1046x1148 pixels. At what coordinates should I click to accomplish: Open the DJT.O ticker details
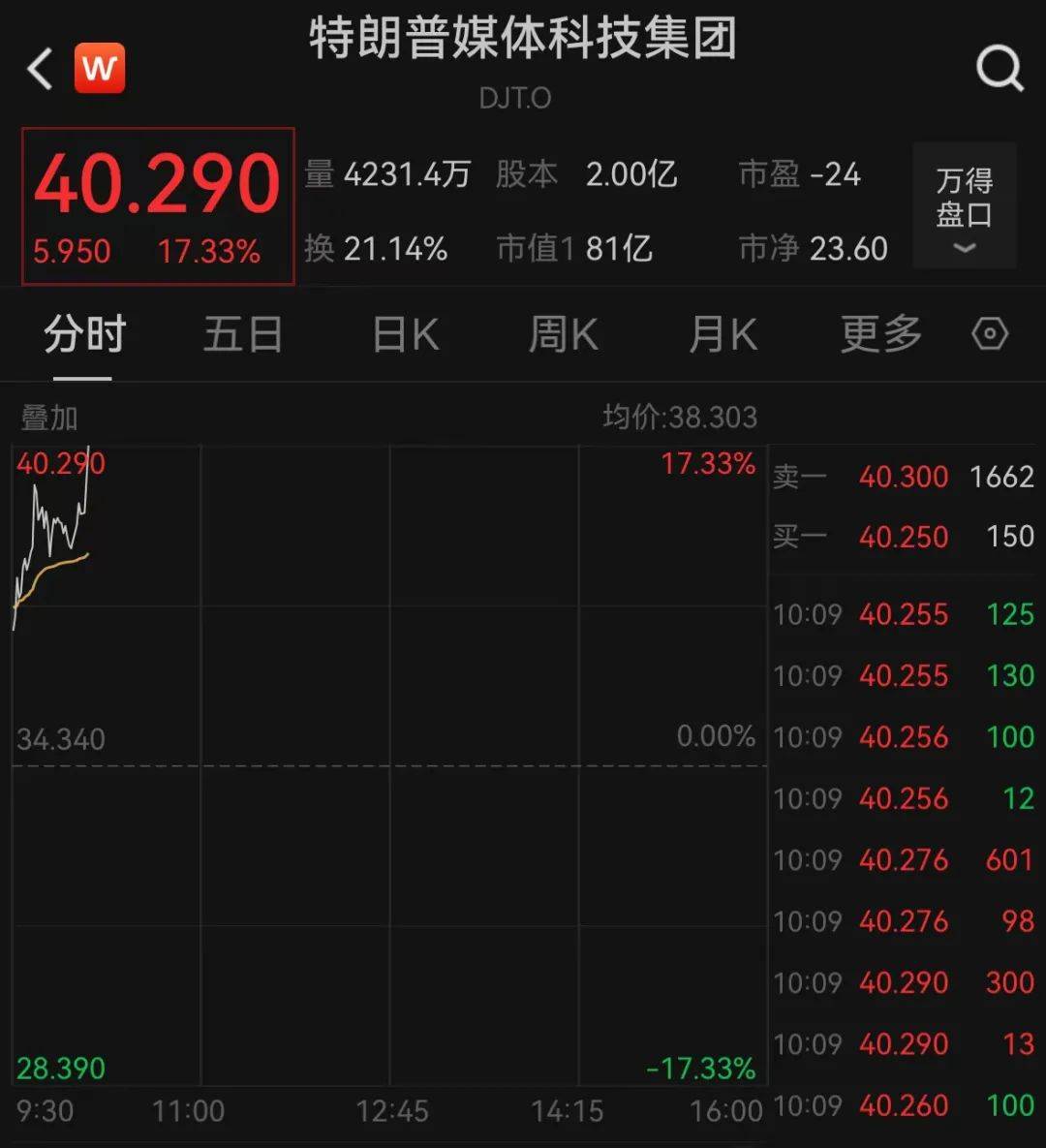516,97
